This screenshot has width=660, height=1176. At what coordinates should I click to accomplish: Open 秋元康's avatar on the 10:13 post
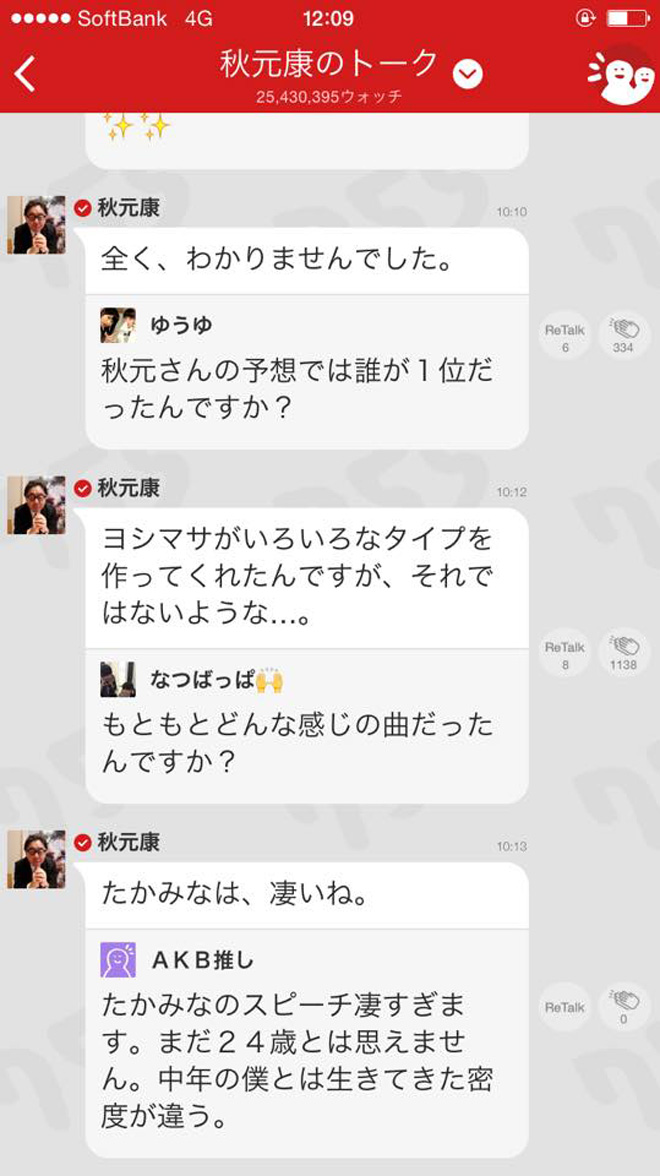coord(37,859)
